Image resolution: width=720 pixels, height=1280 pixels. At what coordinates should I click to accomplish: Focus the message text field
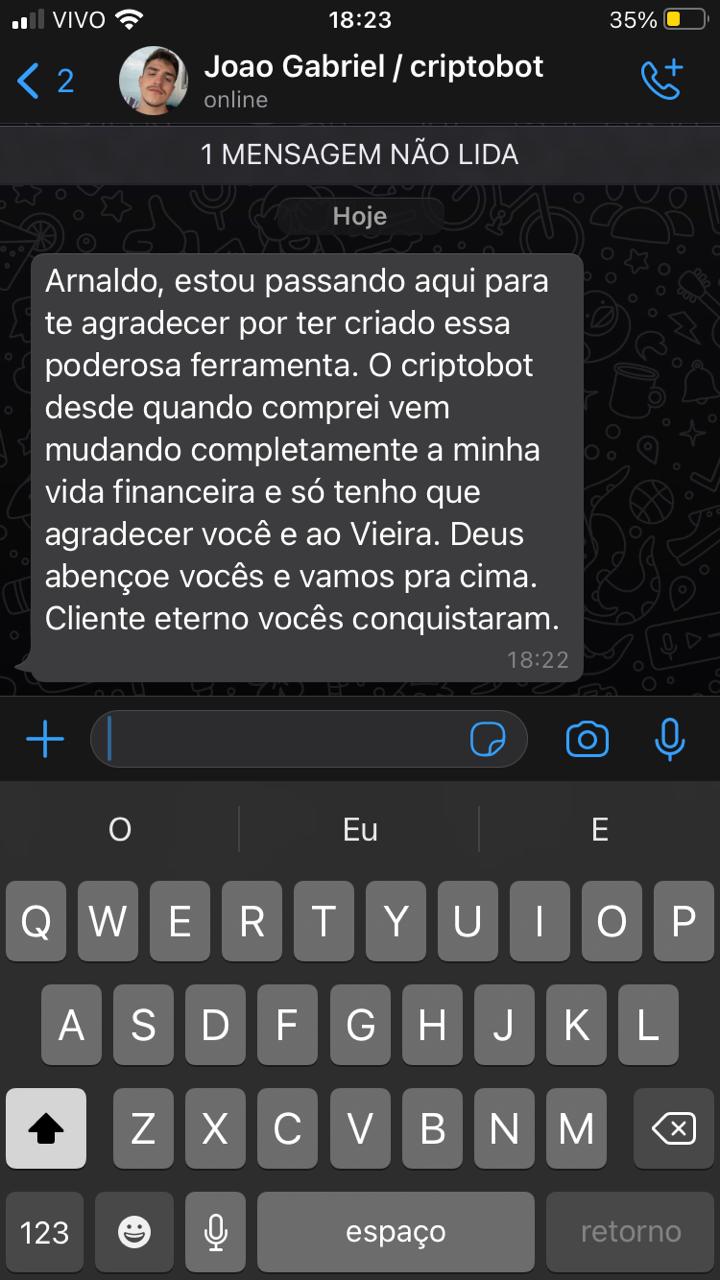[x=280, y=740]
